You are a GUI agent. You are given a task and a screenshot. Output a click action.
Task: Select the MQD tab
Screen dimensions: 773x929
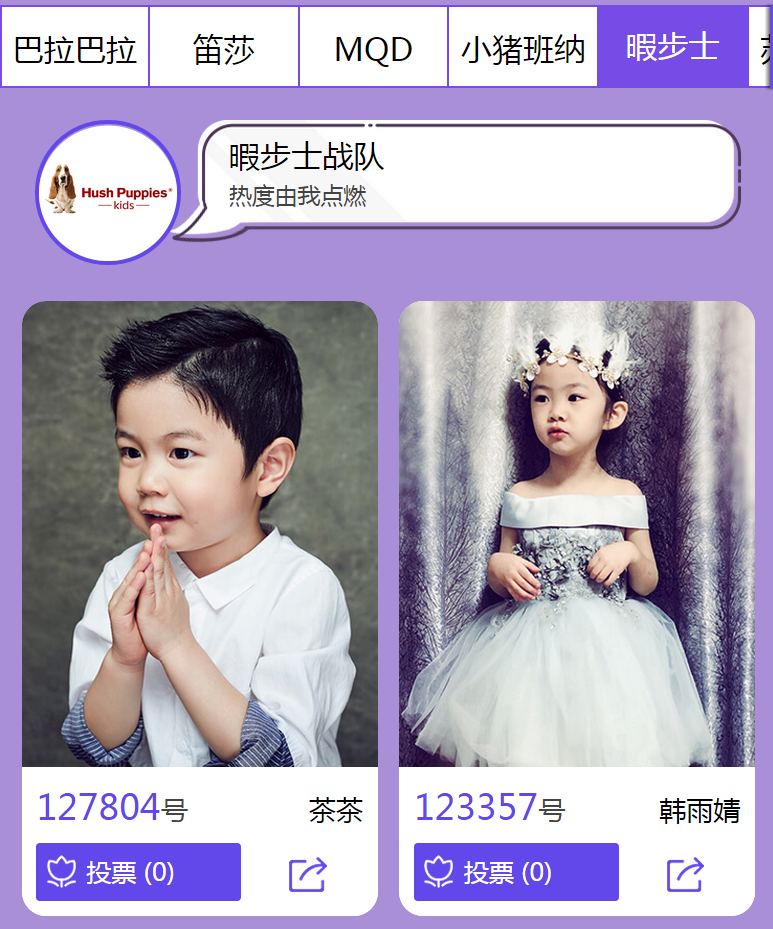click(x=373, y=48)
